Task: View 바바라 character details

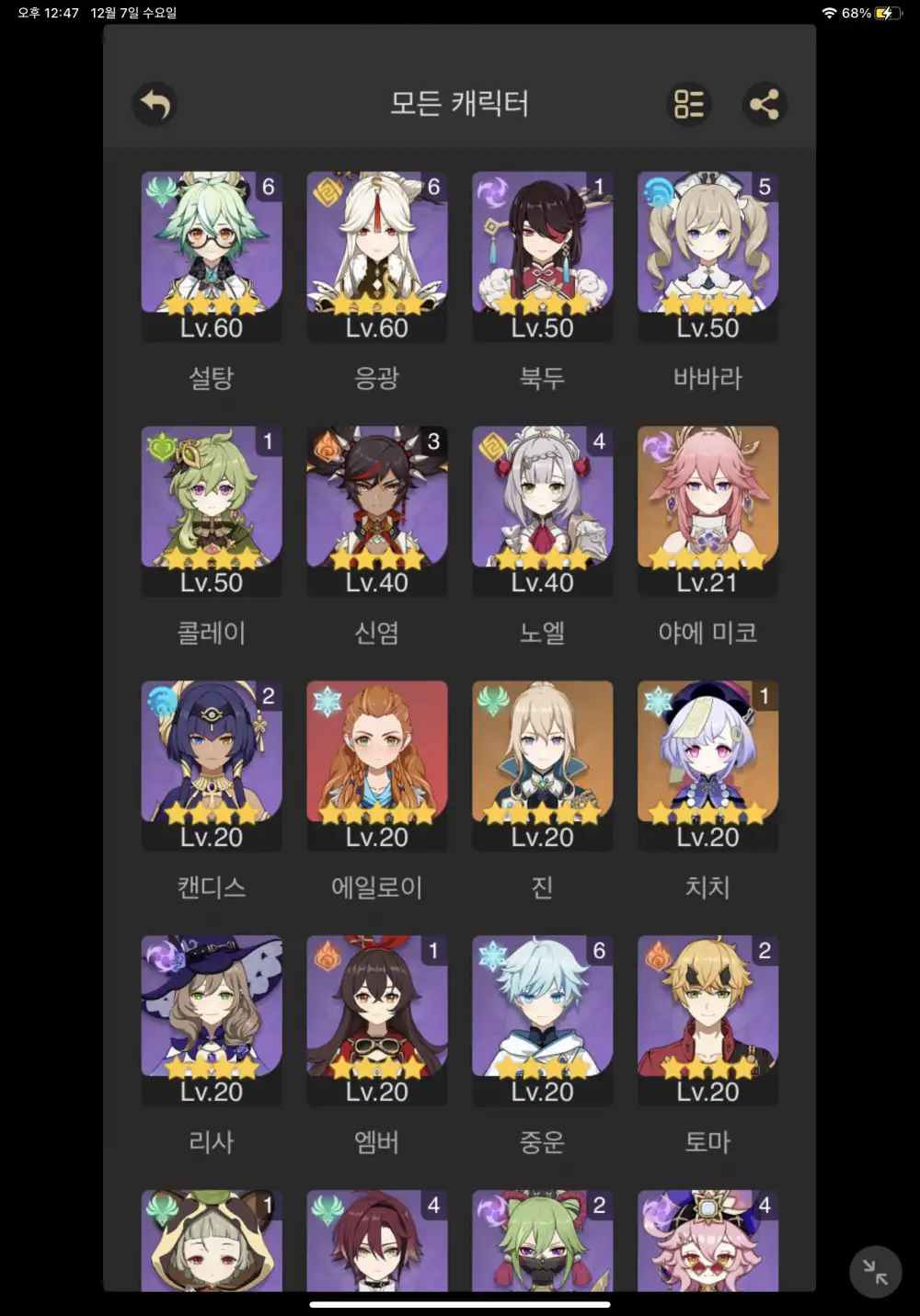Action: [x=707, y=256]
